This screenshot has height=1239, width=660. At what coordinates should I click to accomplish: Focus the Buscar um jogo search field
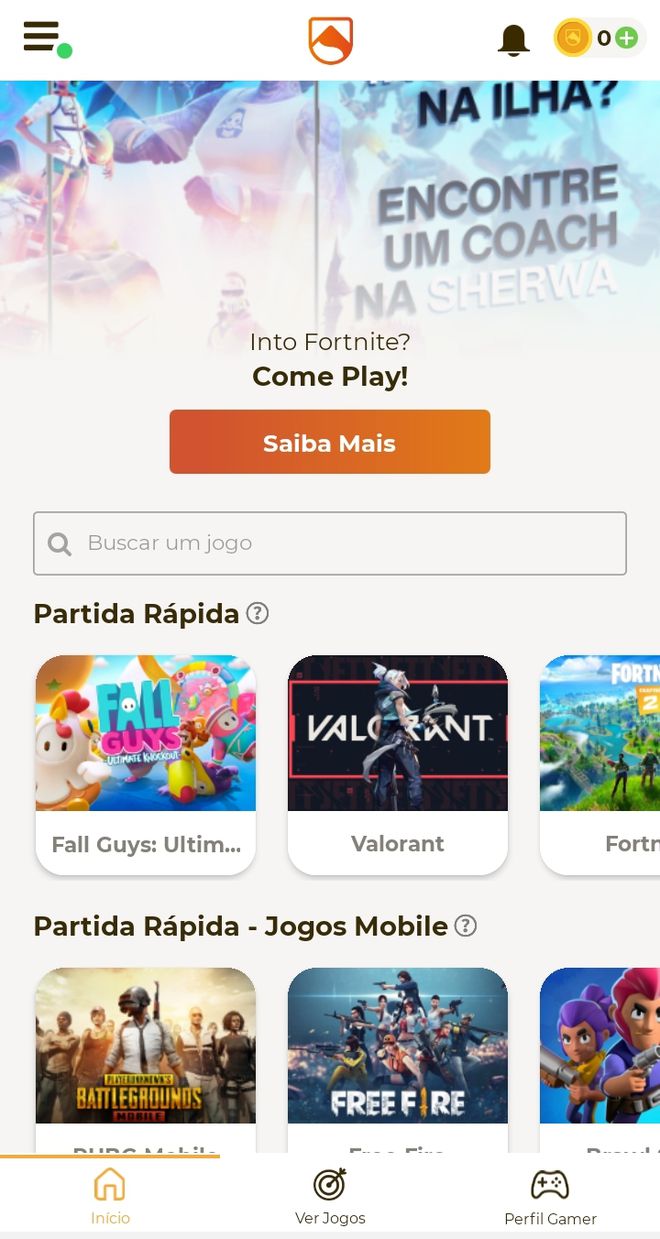[x=330, y=543]
